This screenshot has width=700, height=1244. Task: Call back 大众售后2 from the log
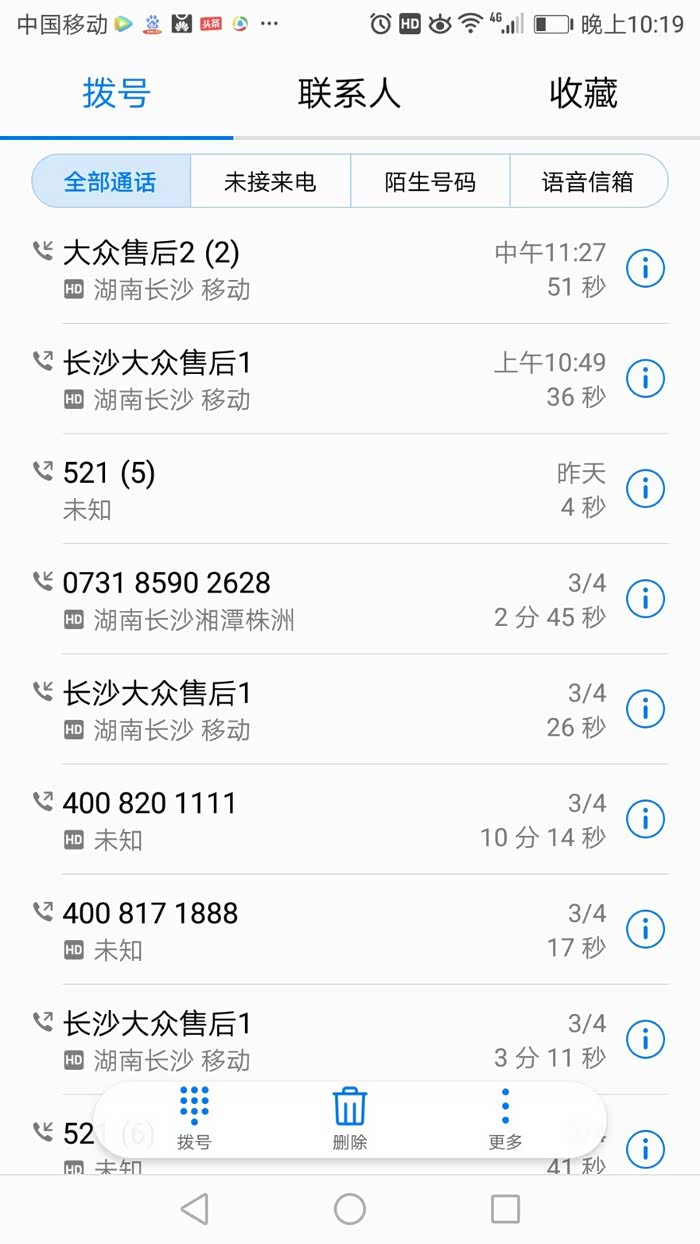pyautogui.click(x=270, y=269)
